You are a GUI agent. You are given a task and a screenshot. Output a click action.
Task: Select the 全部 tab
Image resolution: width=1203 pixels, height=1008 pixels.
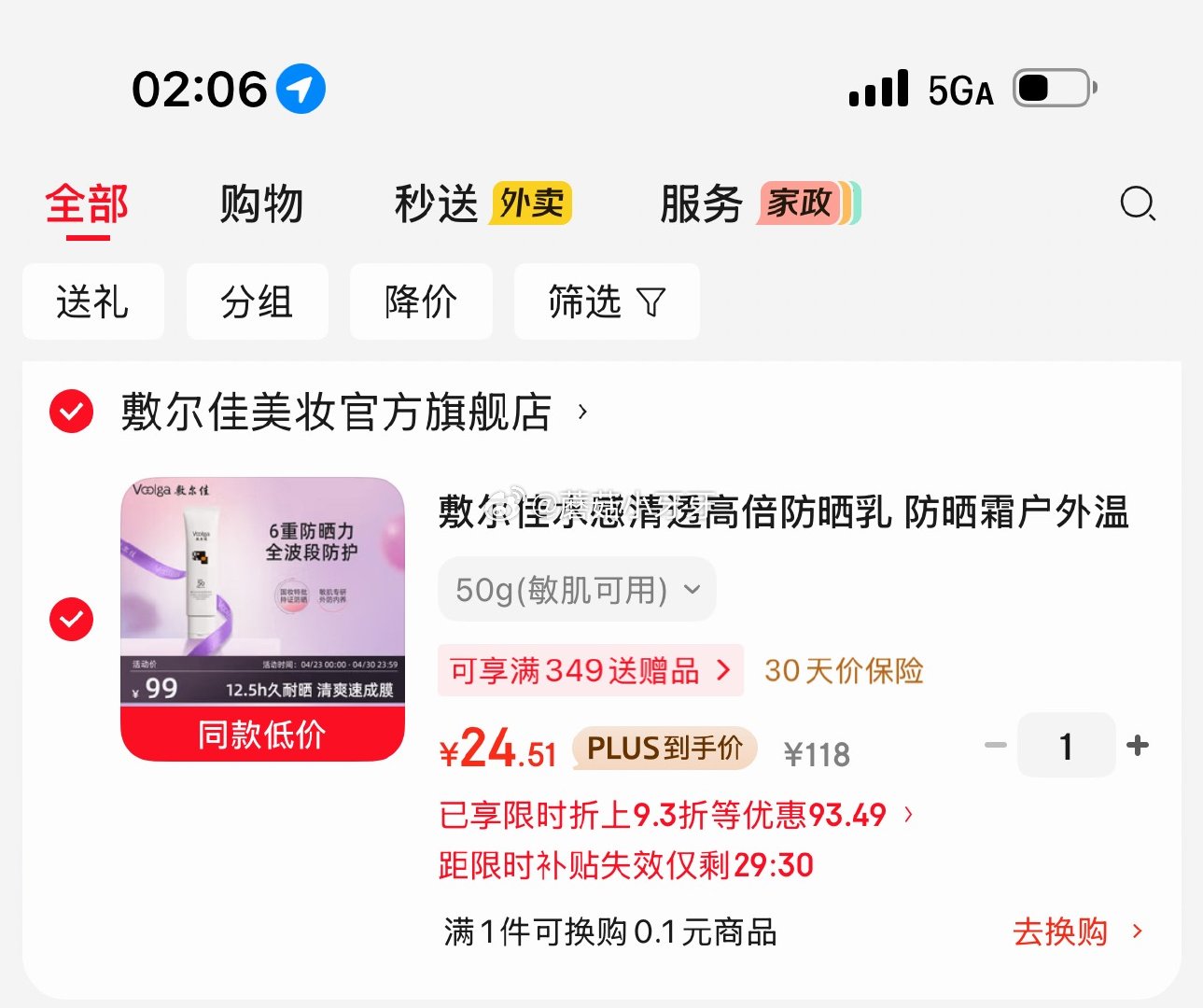(x=88, y=203)
